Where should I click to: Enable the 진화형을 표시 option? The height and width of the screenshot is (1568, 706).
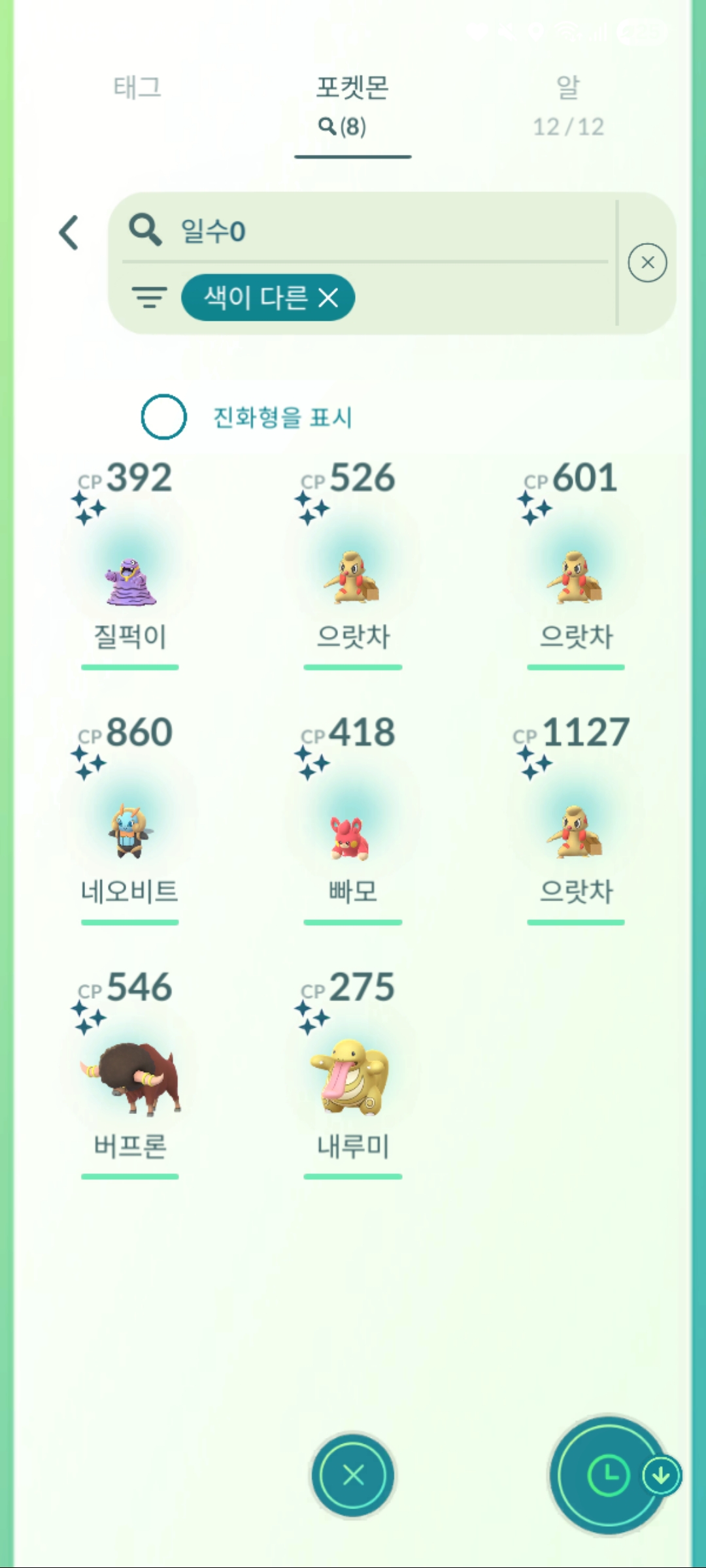pos(164,417)
